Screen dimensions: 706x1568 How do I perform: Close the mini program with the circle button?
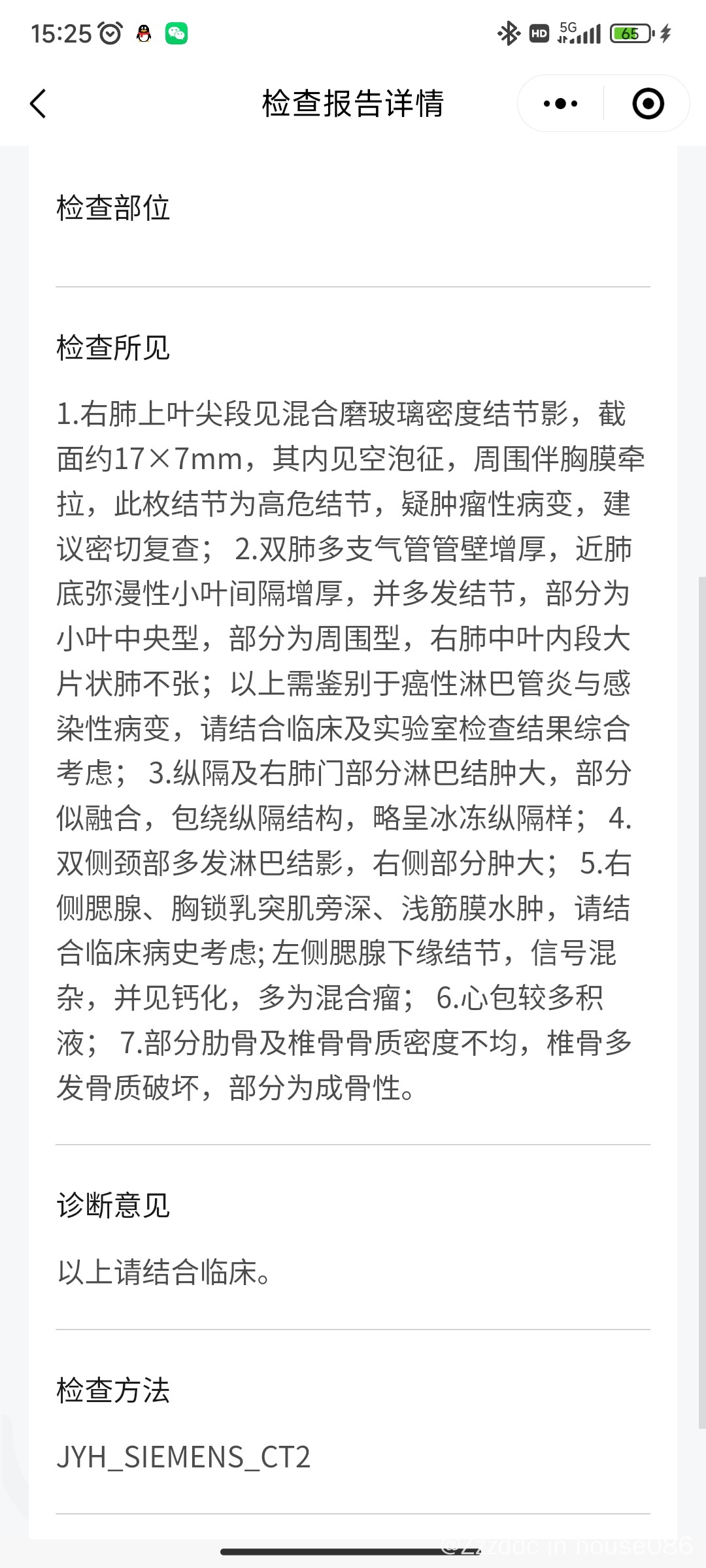tap(648, 103)
